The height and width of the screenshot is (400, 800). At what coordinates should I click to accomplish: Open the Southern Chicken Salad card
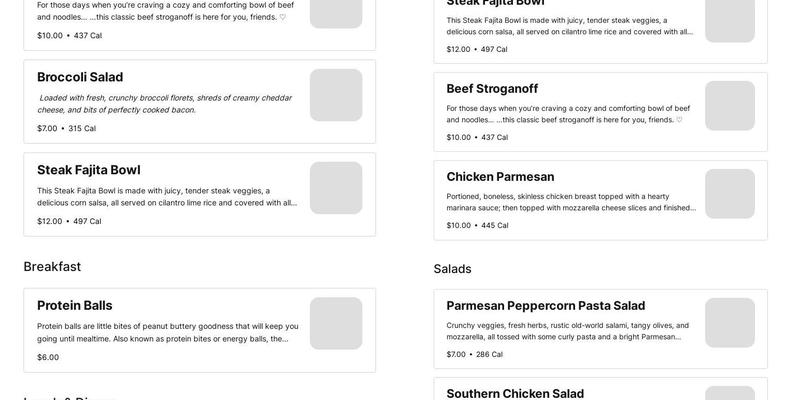pyautogui.click(x=600, y=391)
